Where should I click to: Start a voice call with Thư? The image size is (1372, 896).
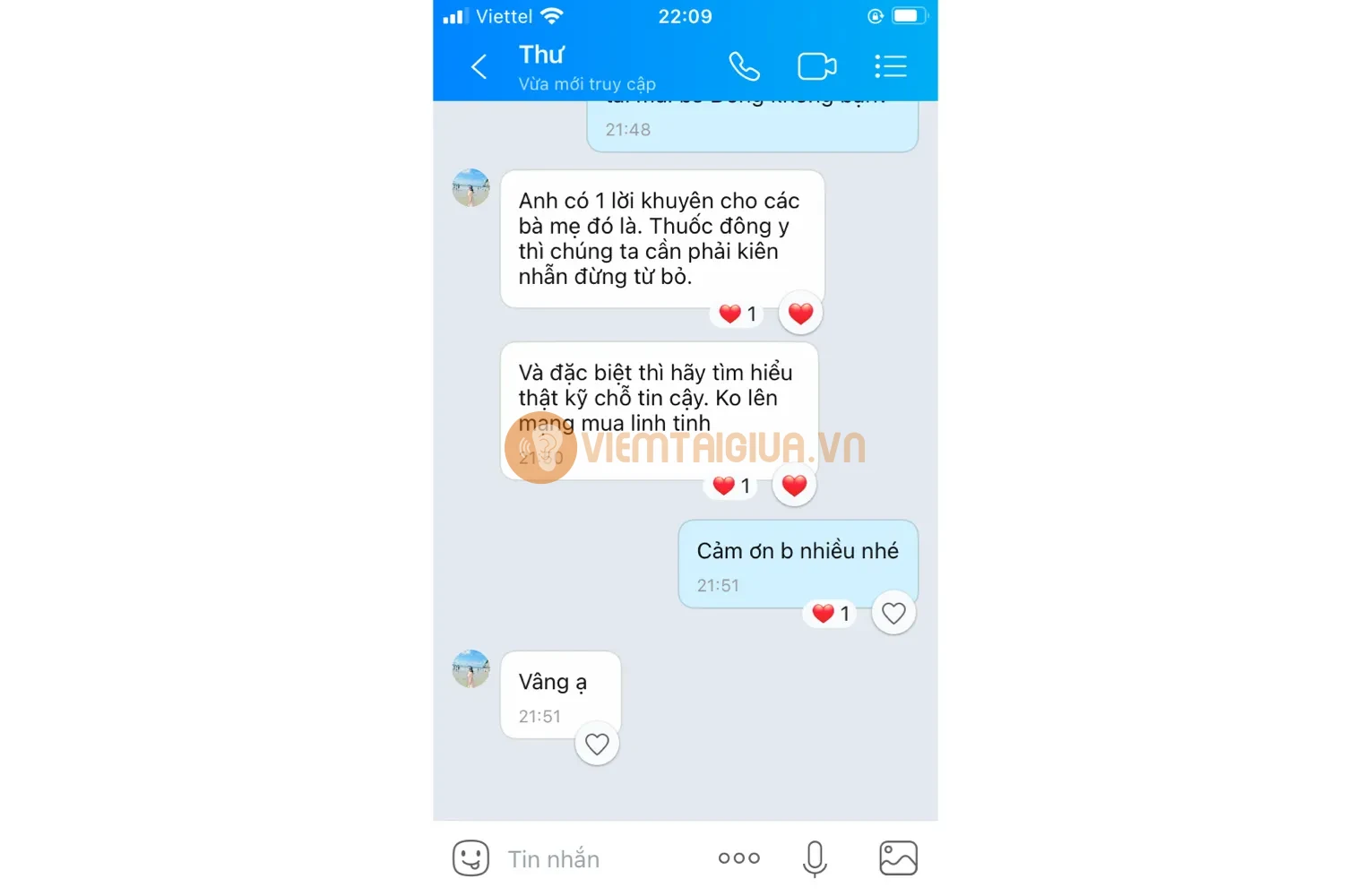coord(744,66)
